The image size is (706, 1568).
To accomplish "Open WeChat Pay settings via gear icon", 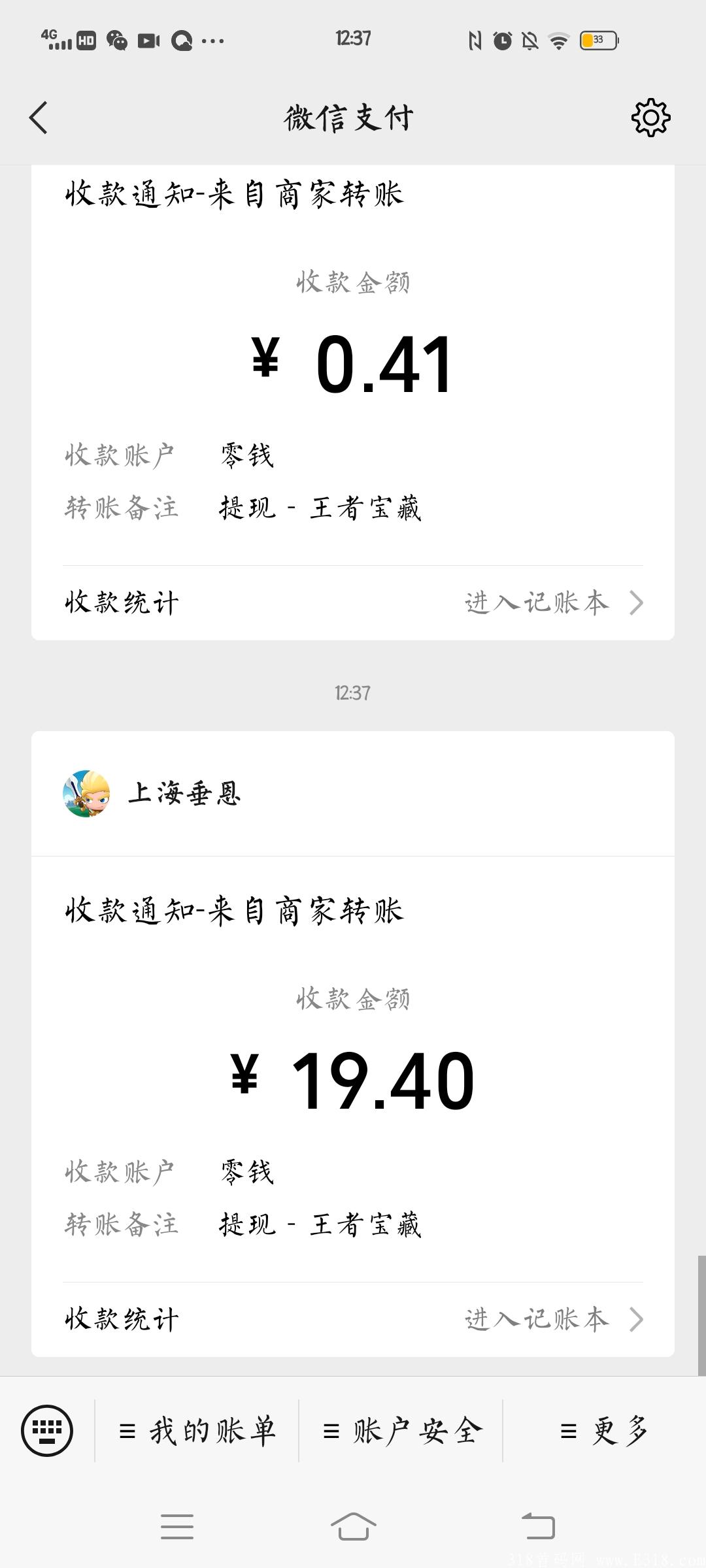I will (x=650, y=118).
